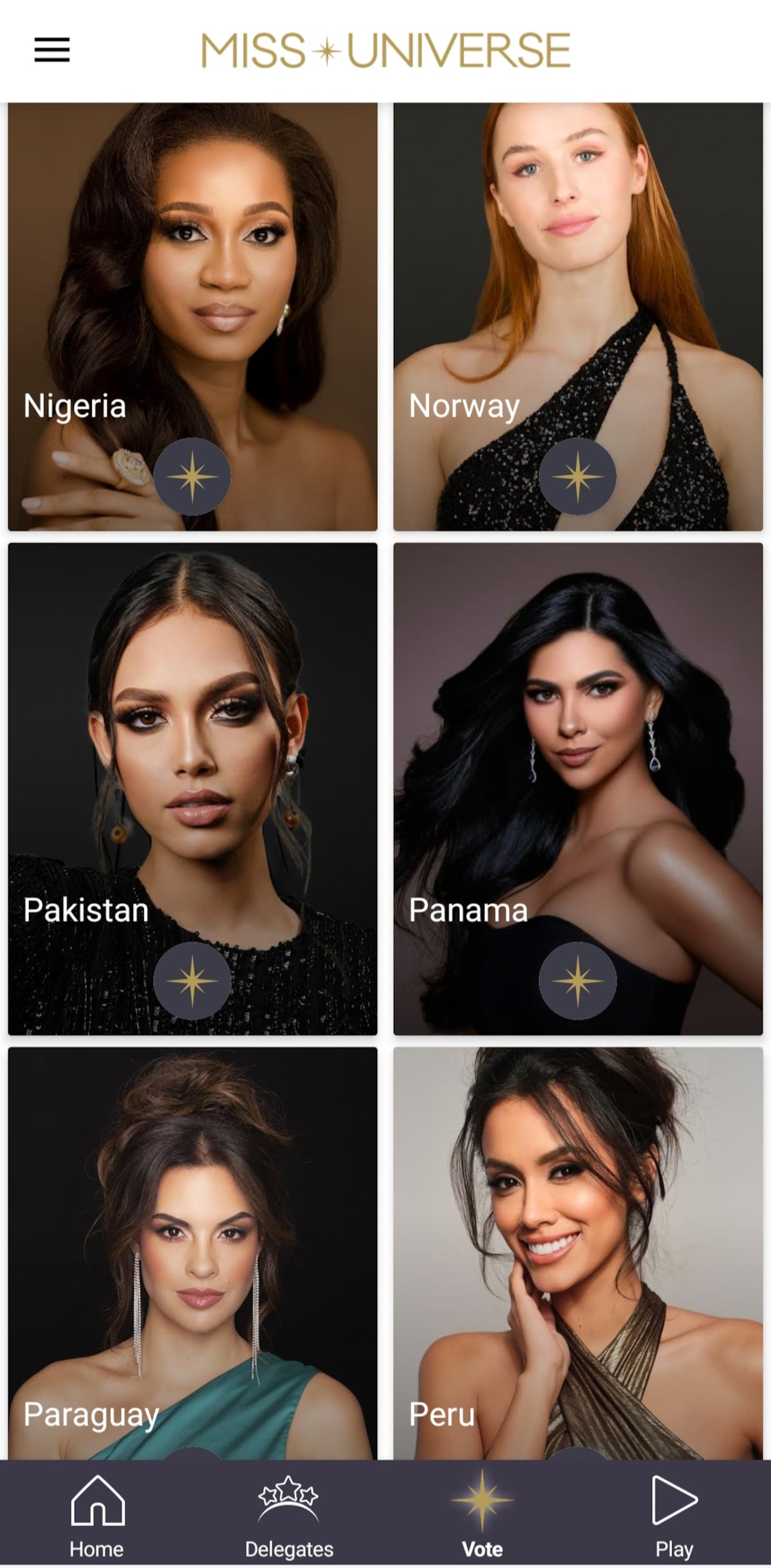Viewport: 771px width, 1568px height.
Task: Vote for Norway with star button
Action: coord(577,476)
